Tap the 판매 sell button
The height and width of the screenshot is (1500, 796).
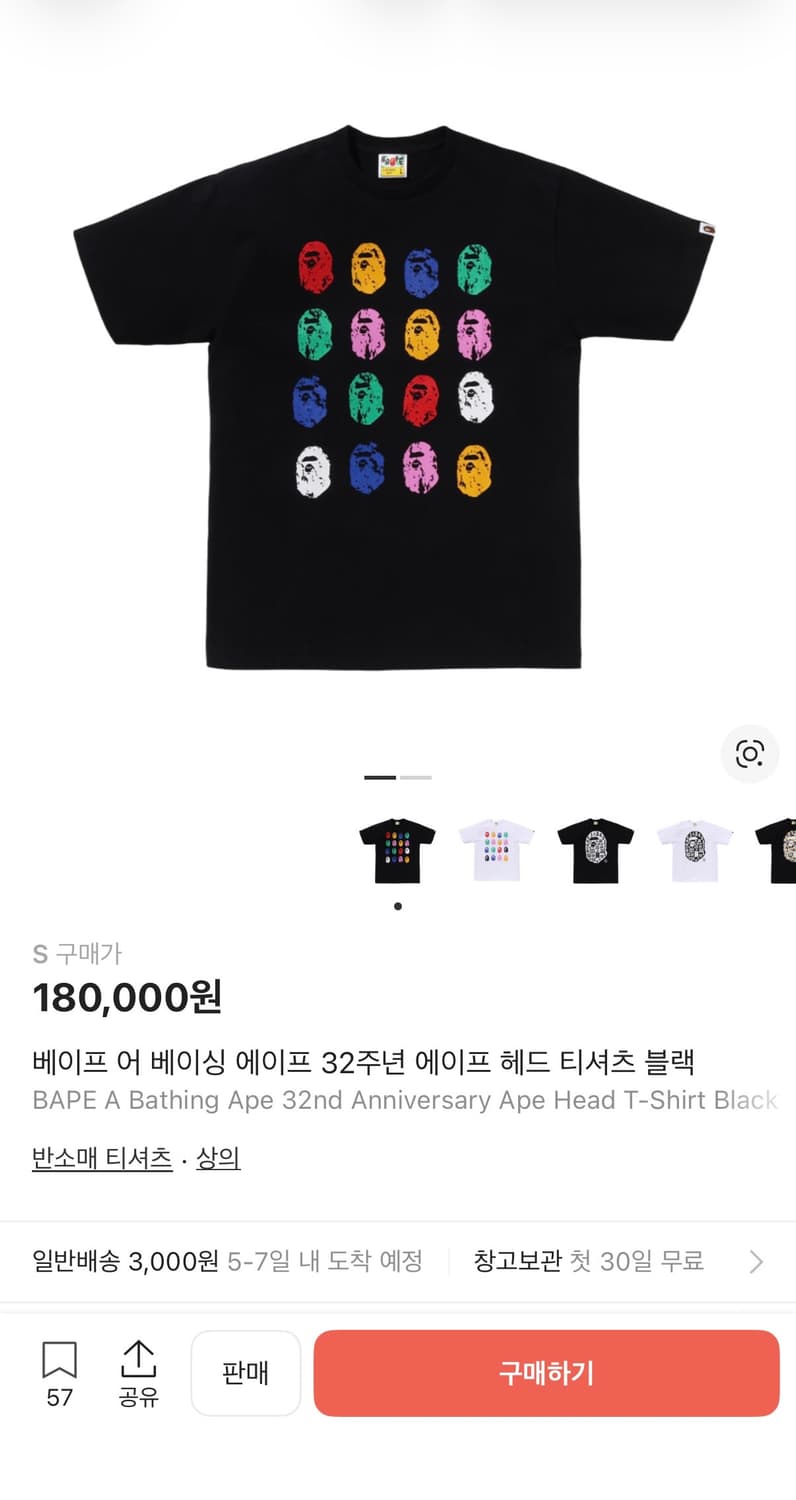pos(245,1373)
